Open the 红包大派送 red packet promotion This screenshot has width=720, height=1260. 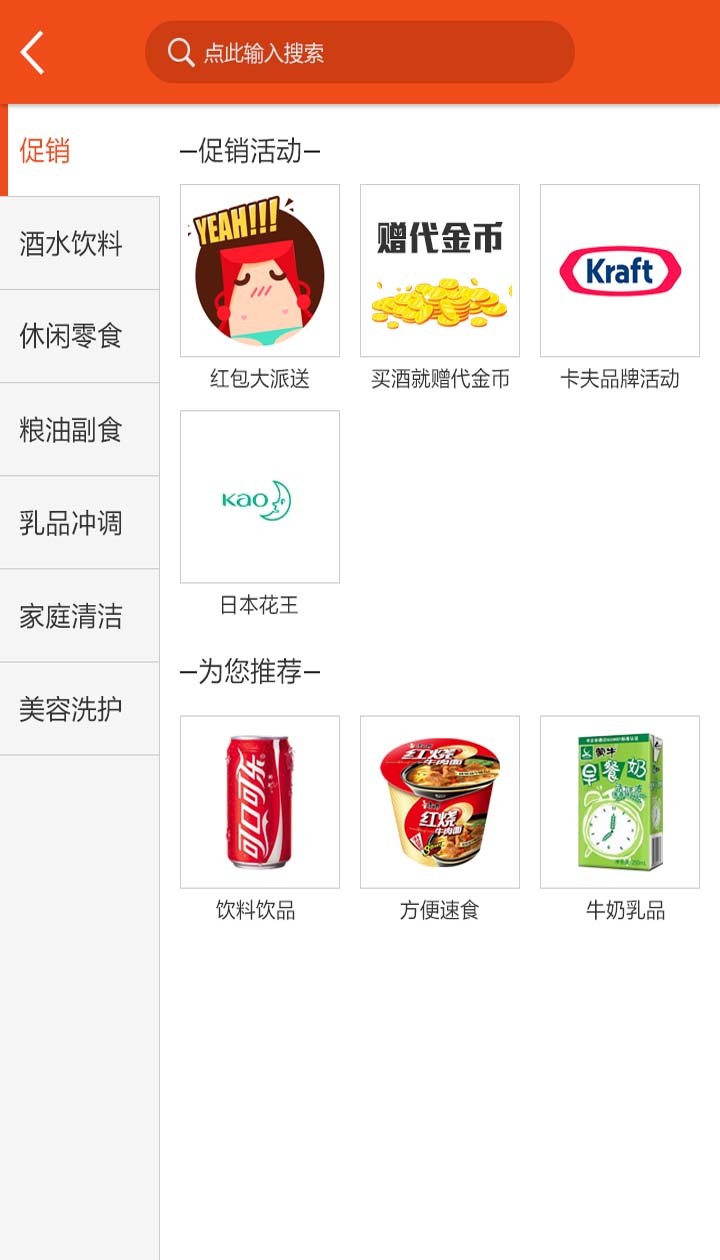[x=259, y=269]
